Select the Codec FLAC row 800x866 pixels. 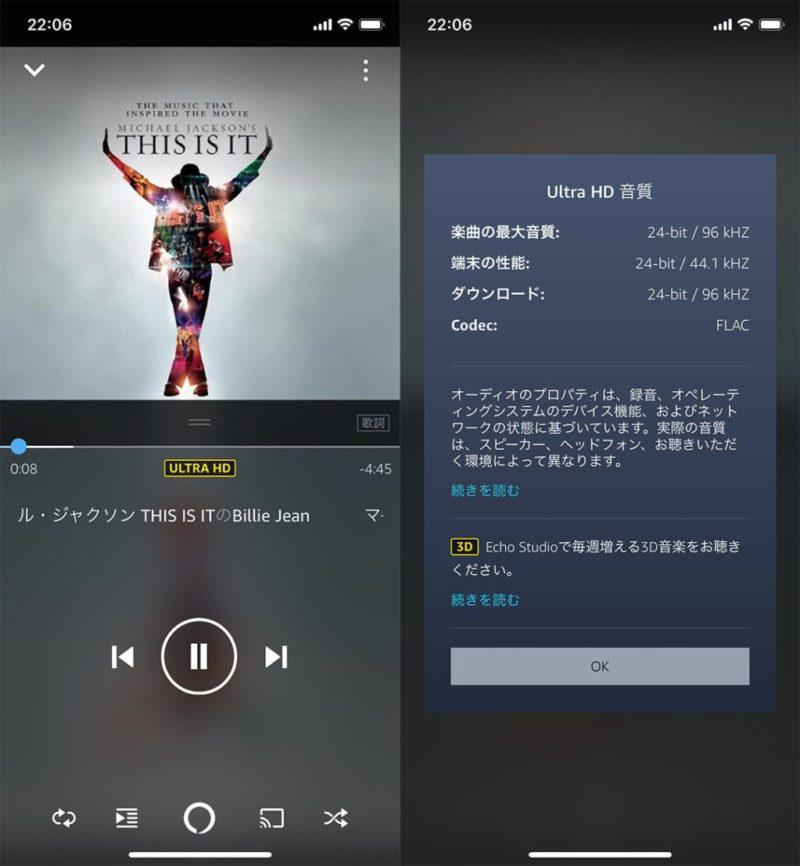[x=598, y=325]
